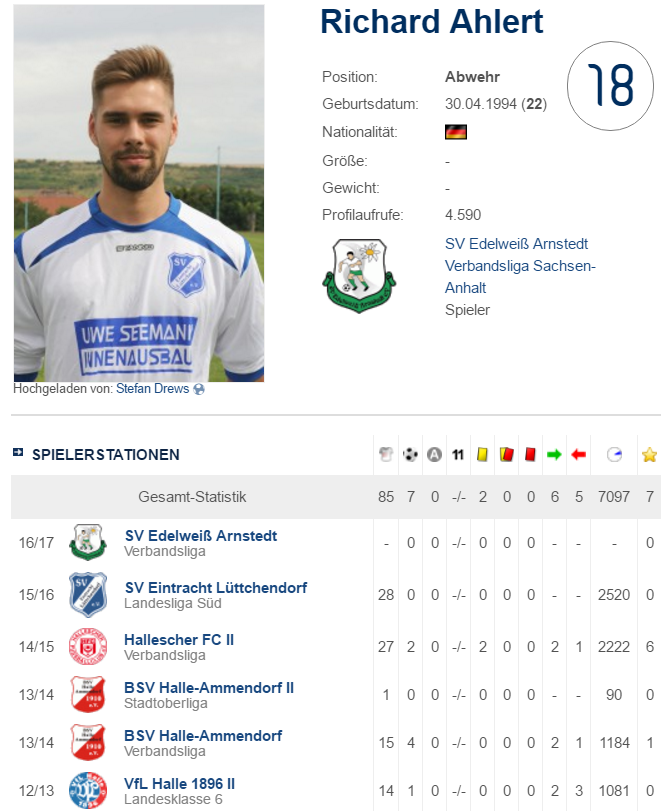
Task: Open SV Eintracht Lüttchendorf team page
Action: [x=215, y=588]
